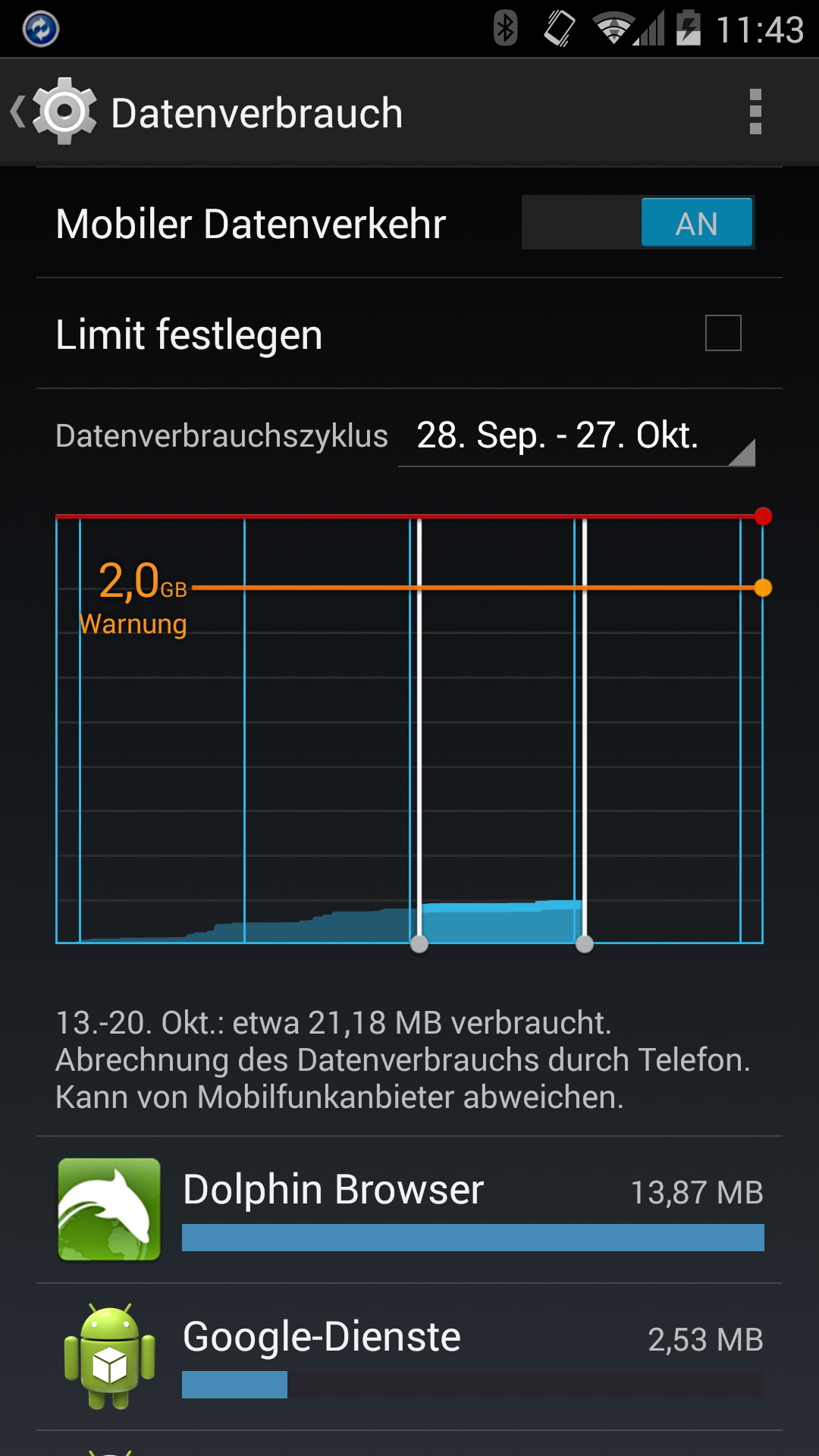Open the overflow menu via three-dot icon

755,111
